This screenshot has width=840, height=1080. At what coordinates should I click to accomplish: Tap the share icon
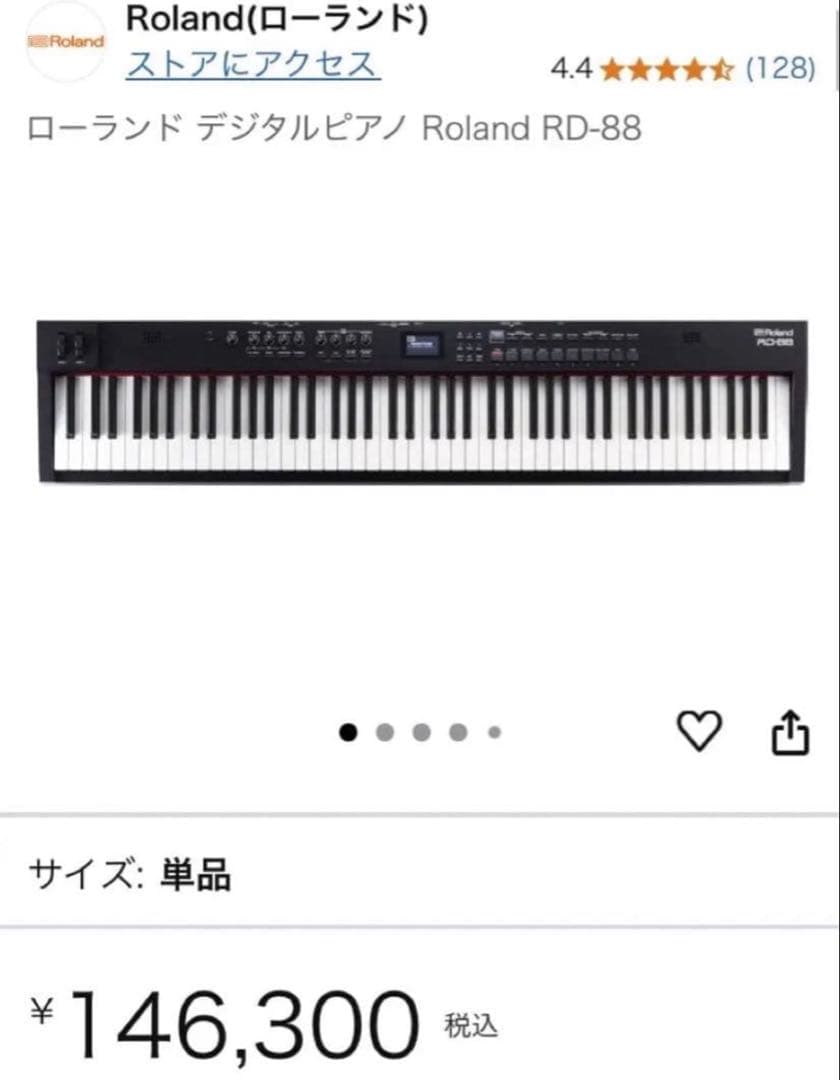[x=791, y=731]
